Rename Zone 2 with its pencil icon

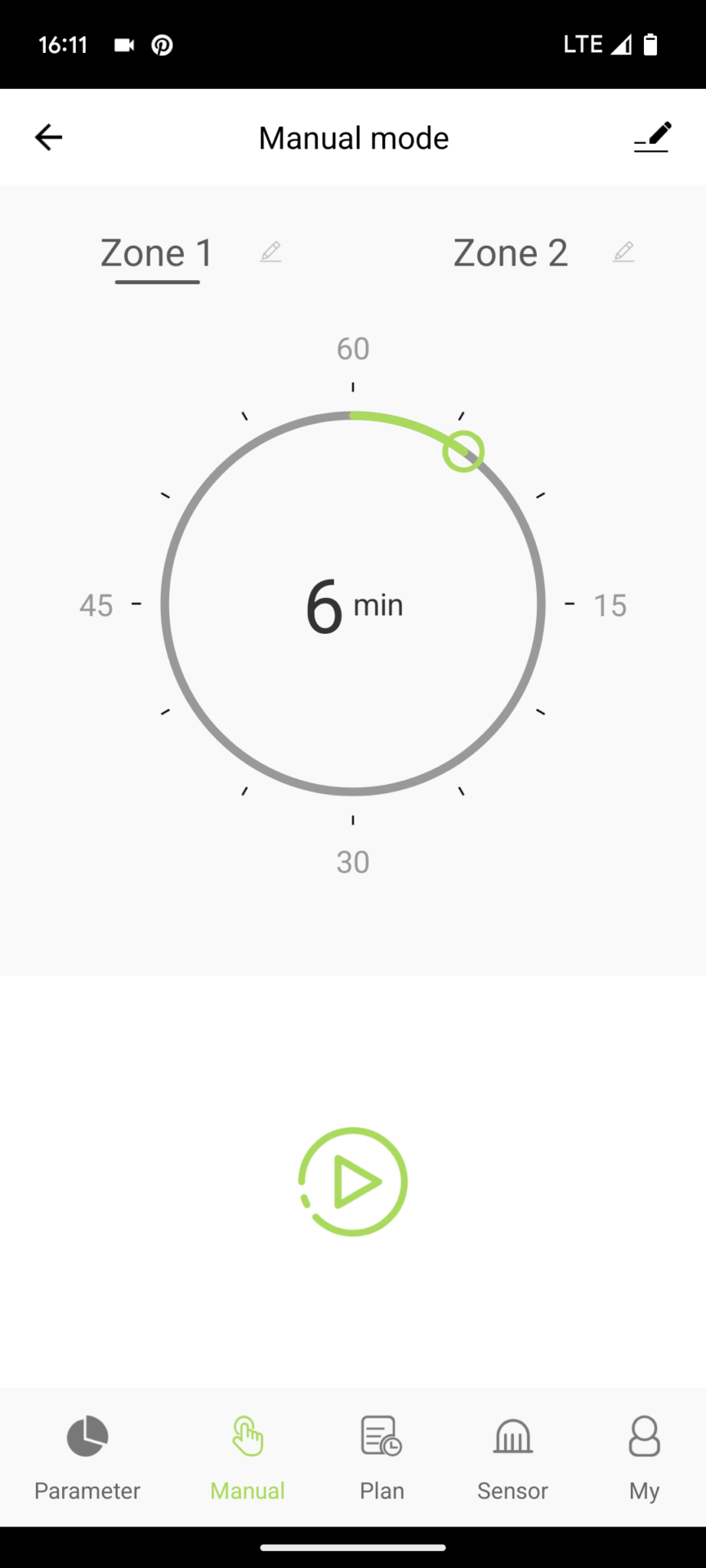click(x=623, y=252)
